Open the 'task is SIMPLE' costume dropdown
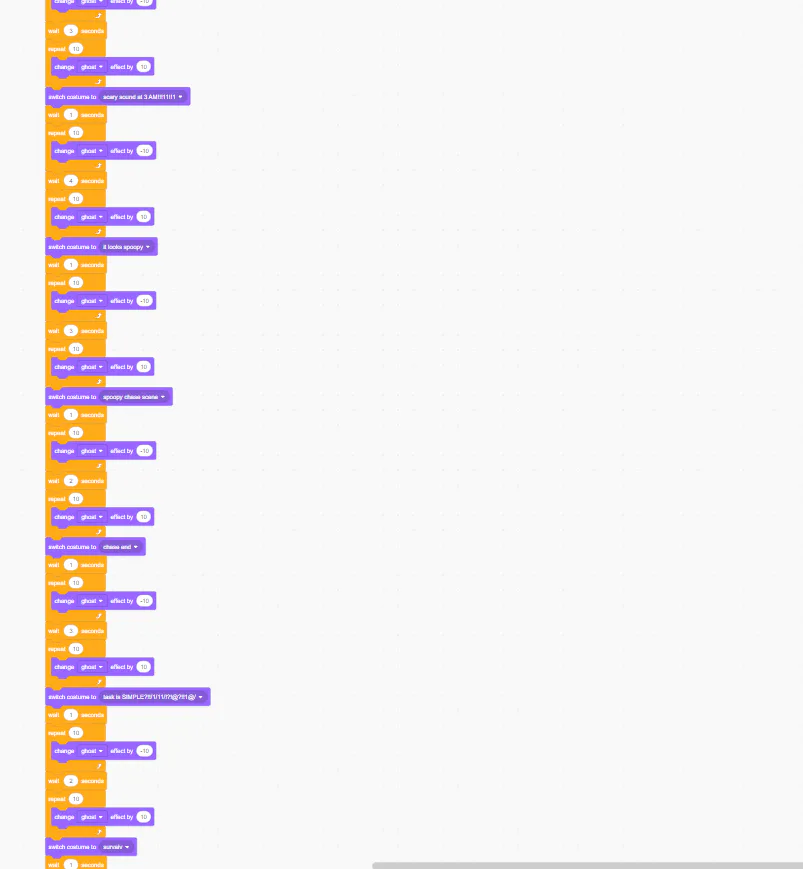Image resolution: width=803 pixels, height=869 pixels. pyautogui.click(x=153, y=697)
